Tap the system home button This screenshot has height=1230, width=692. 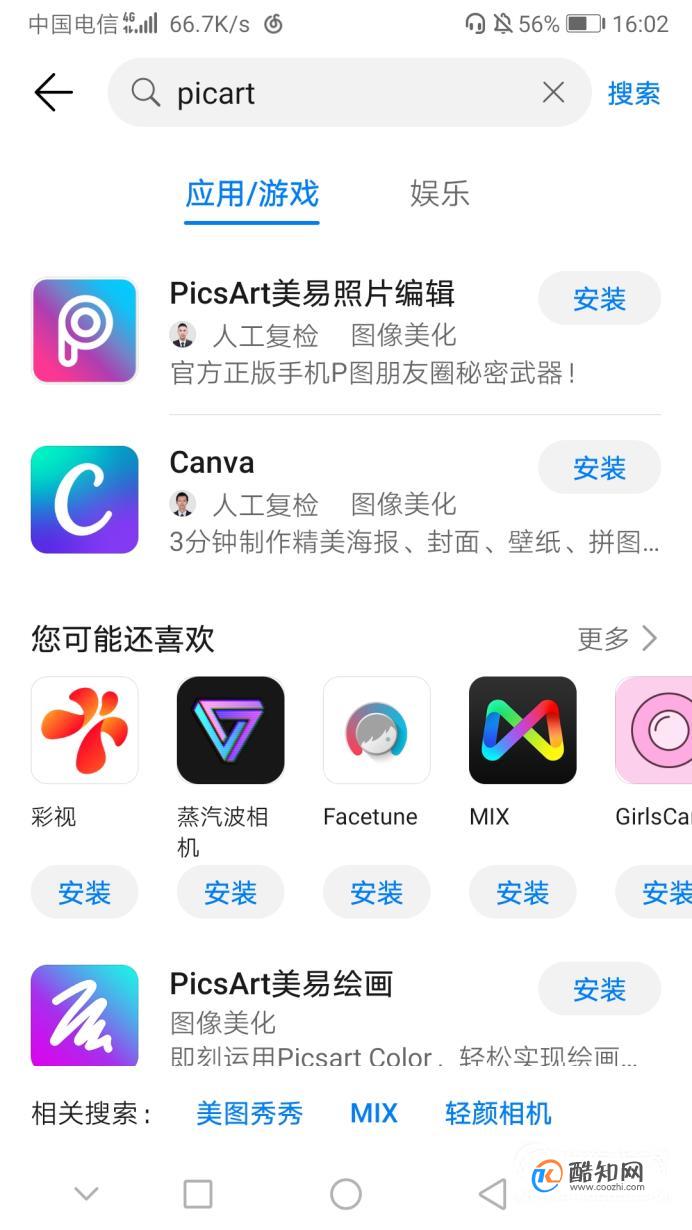(346, 1193)
